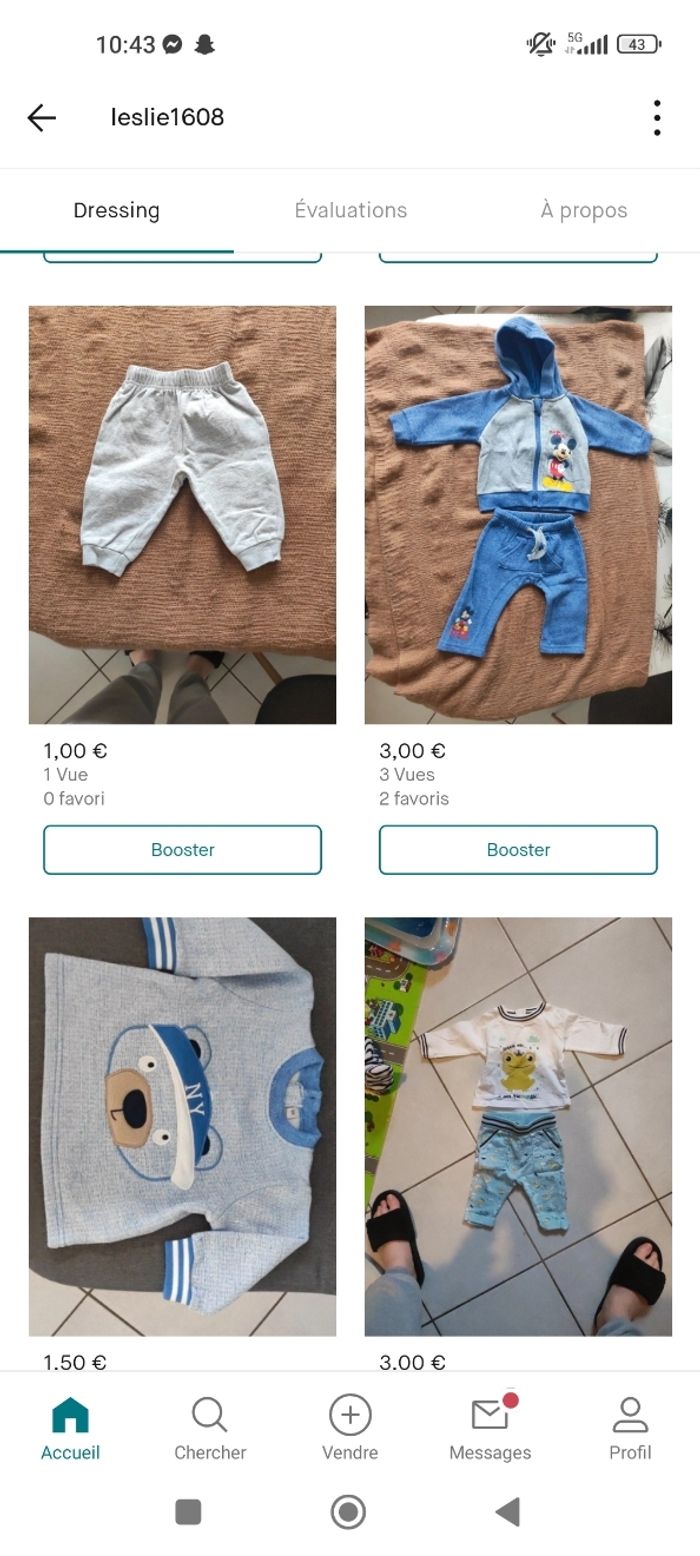Select the Dressing tab
This screenshot has height=1556, width=700.
click(116, 210)
